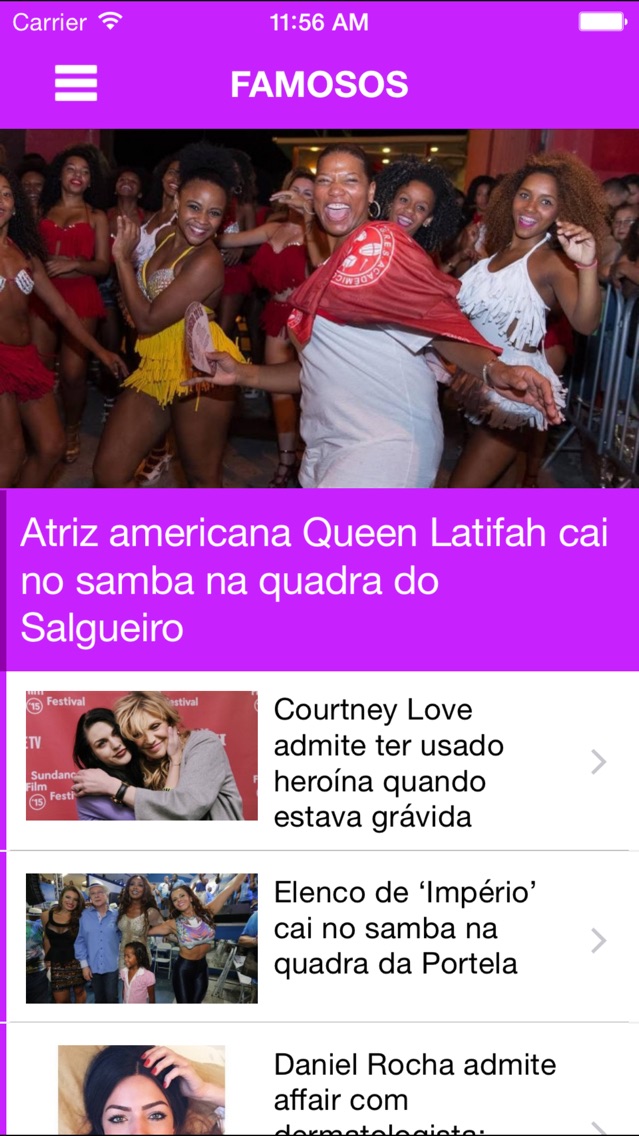Open the Courtney Love heroína article
The image size is (639, 1136).
[322, 761]
